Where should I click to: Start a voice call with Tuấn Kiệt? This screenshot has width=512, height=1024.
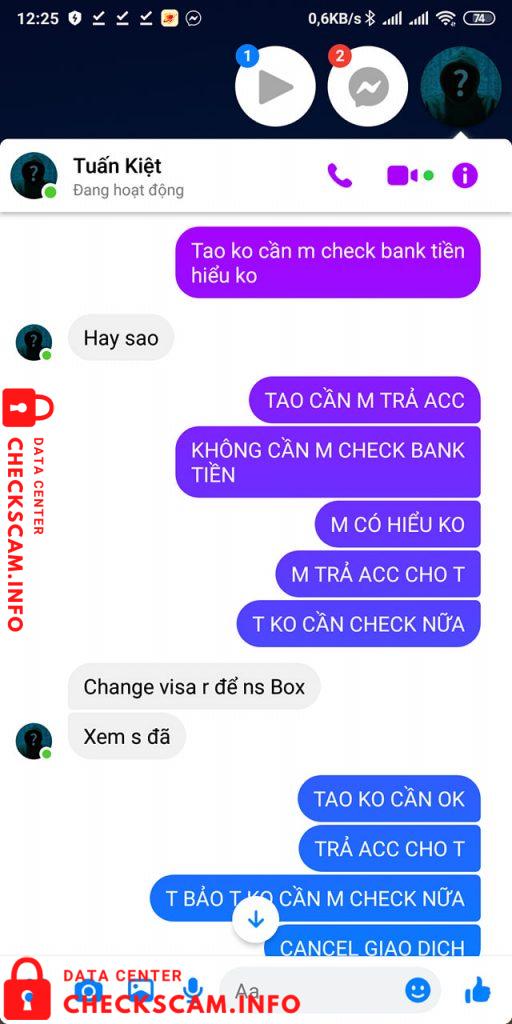(340, 176)
